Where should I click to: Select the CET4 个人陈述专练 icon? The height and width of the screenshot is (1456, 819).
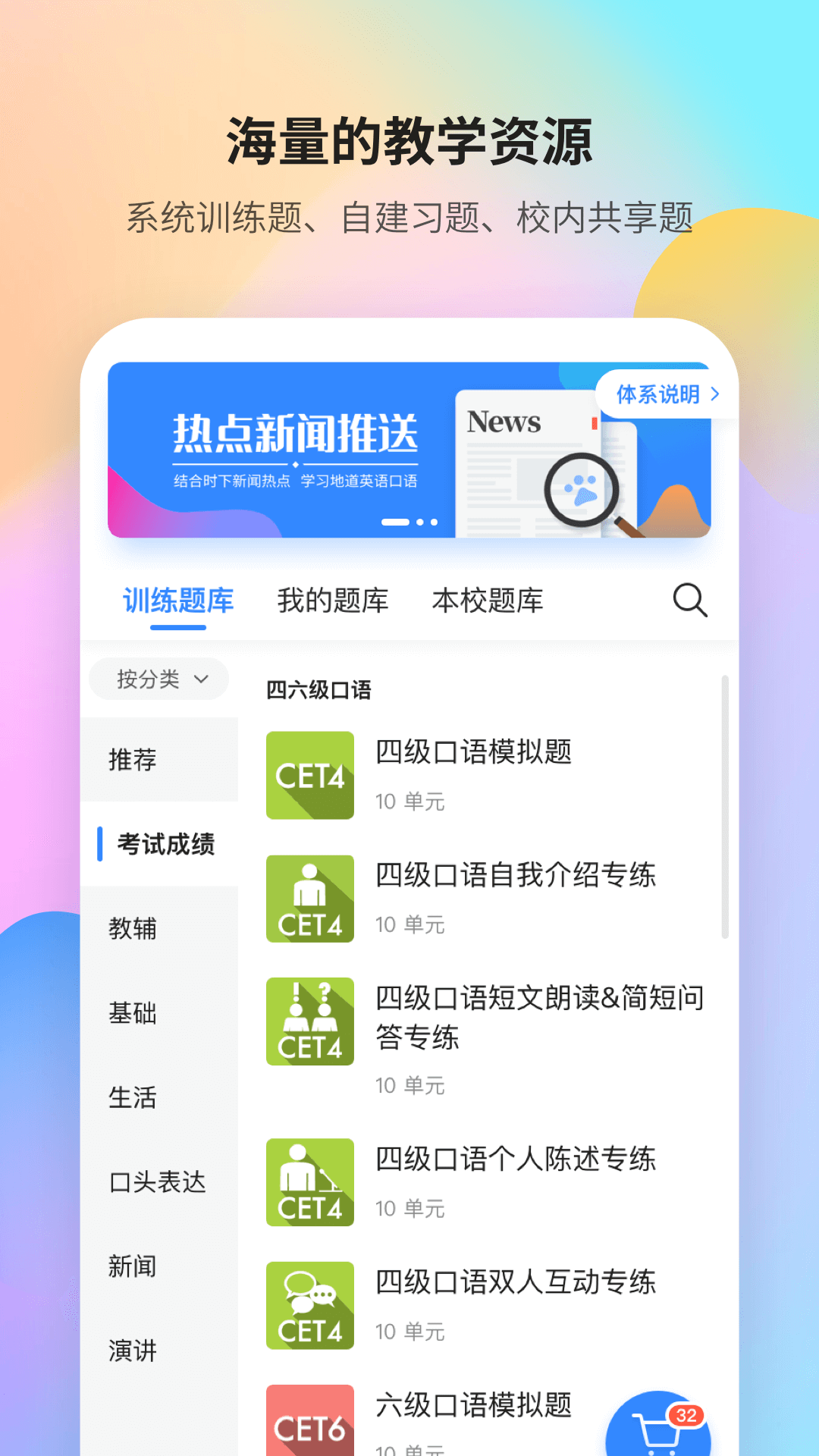click(x=310, y=1181)
